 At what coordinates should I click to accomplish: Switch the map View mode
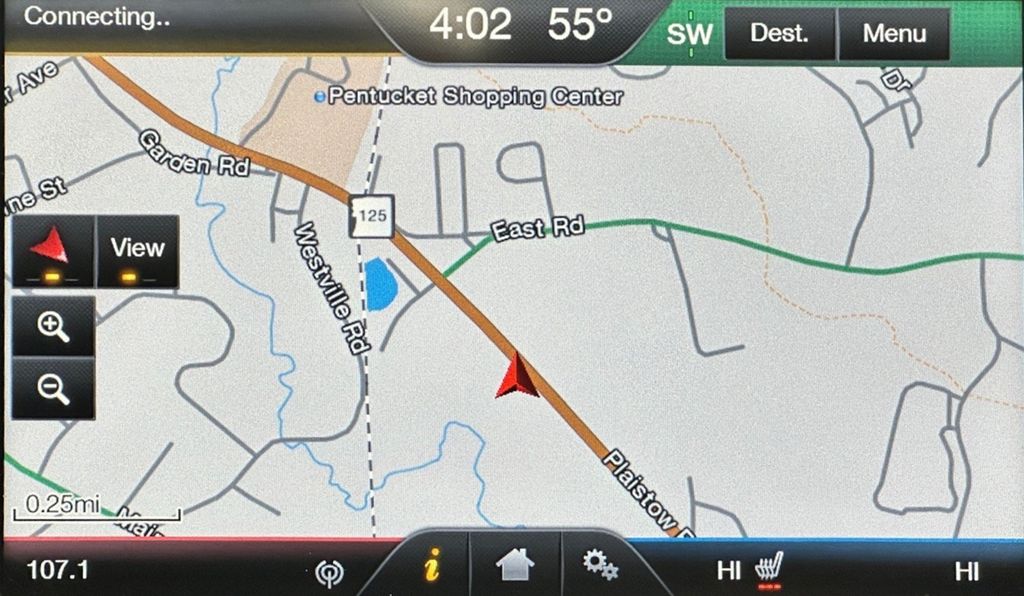coord(137,251)
